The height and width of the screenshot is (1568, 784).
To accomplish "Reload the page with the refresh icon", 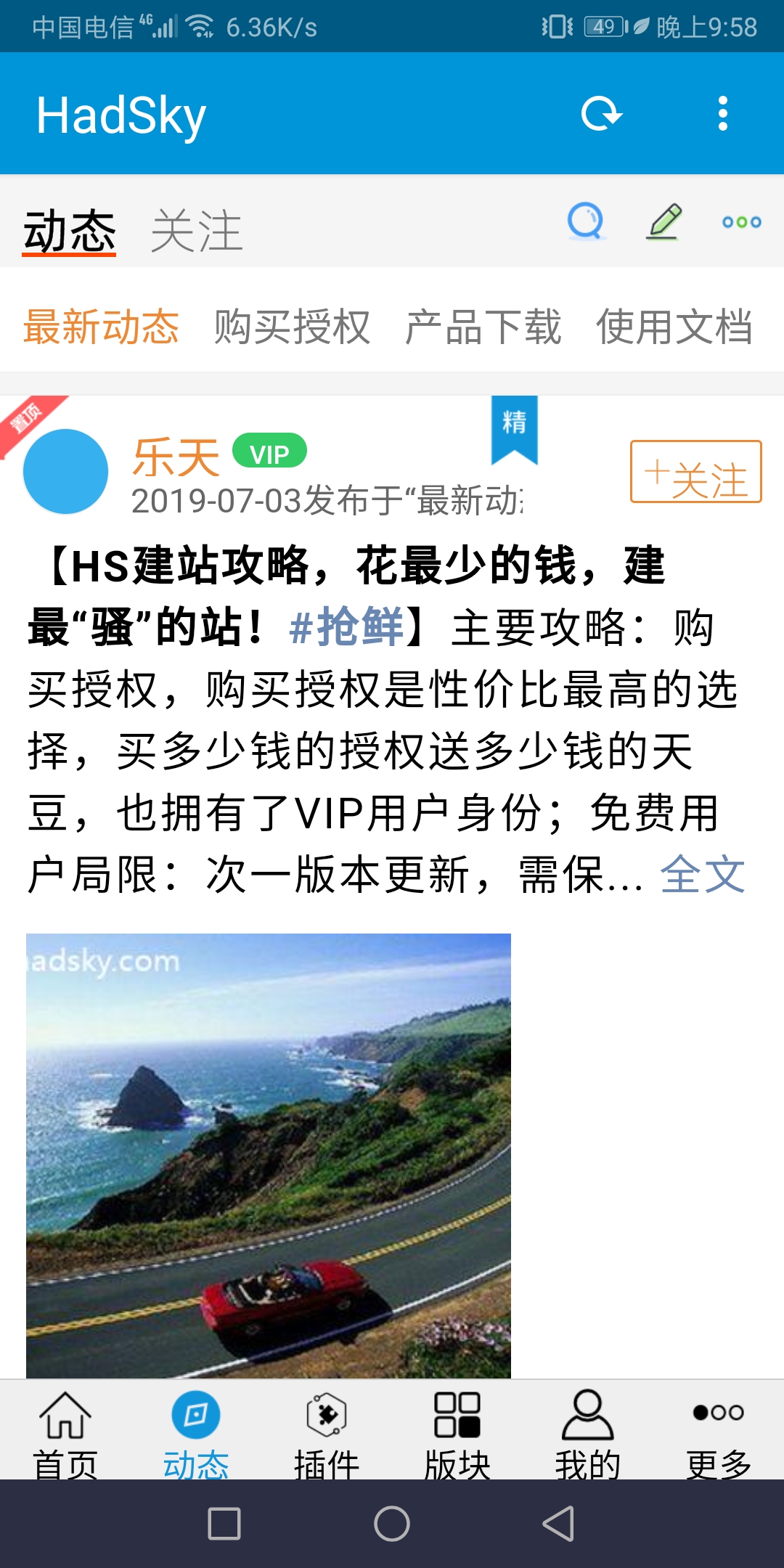I will [x=601, y=114].
